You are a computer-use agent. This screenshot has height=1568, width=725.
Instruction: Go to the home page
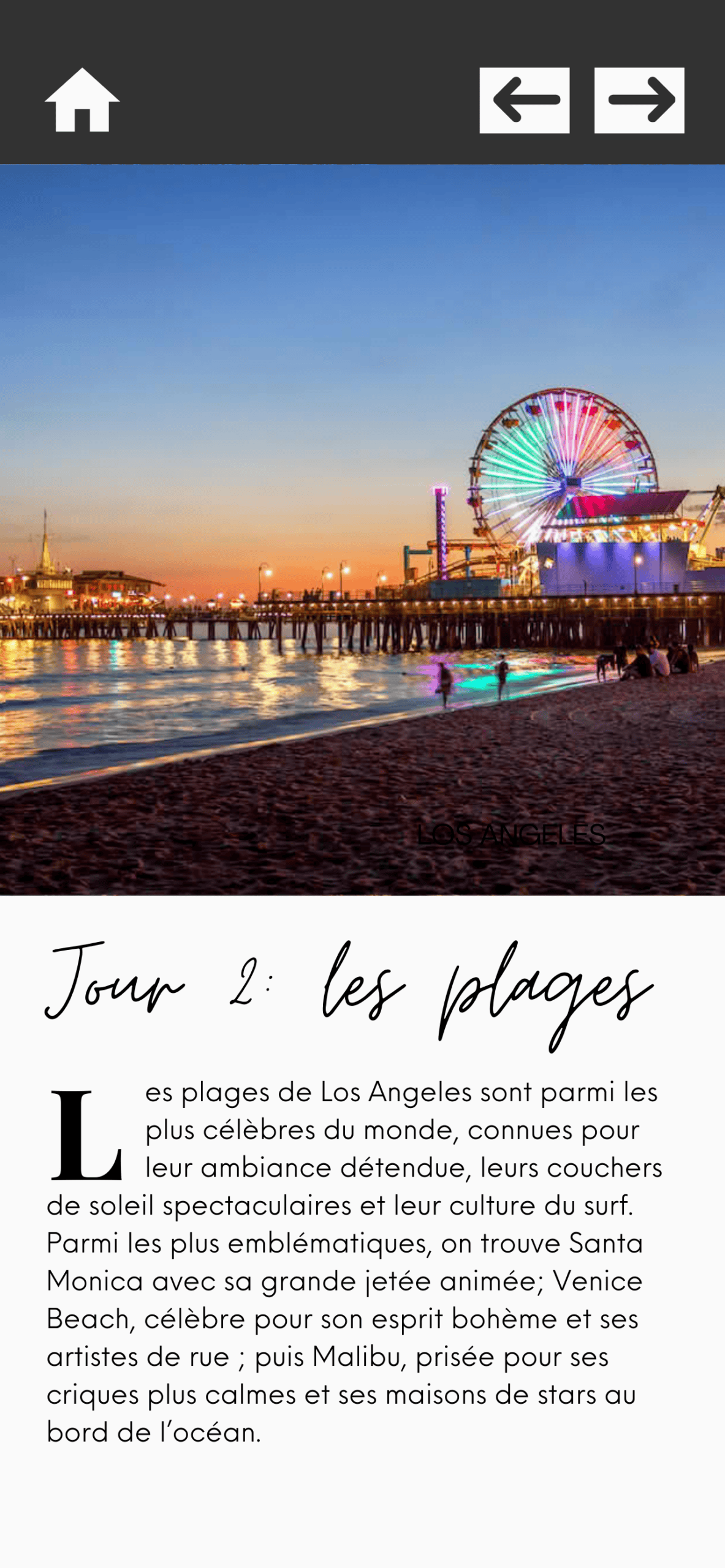click(82, 100)
